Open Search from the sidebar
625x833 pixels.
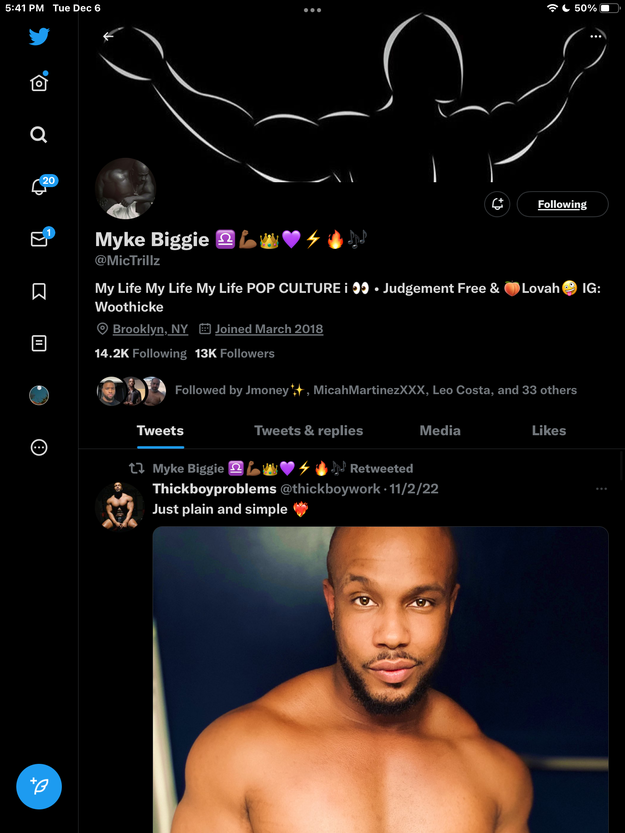39,135
